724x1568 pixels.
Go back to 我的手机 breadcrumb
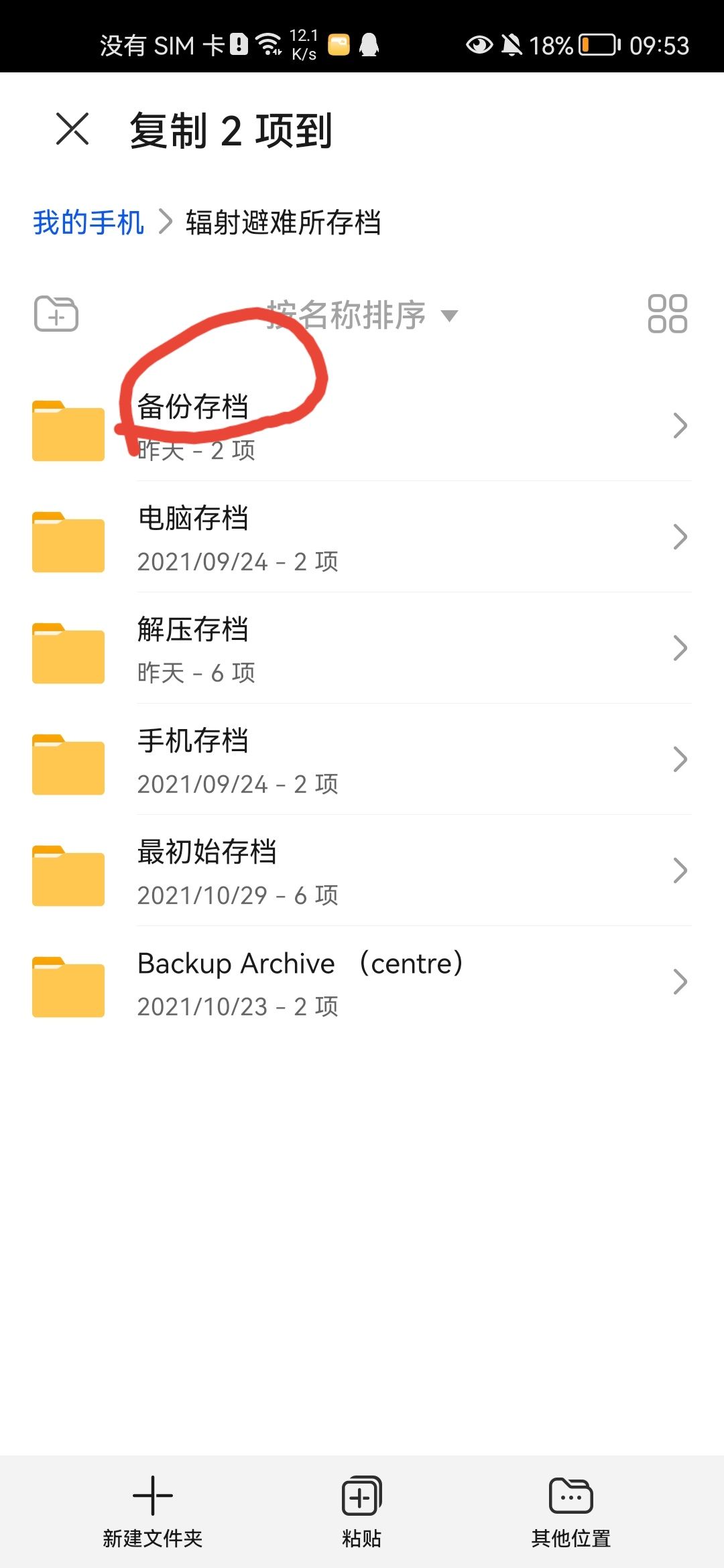88,222
